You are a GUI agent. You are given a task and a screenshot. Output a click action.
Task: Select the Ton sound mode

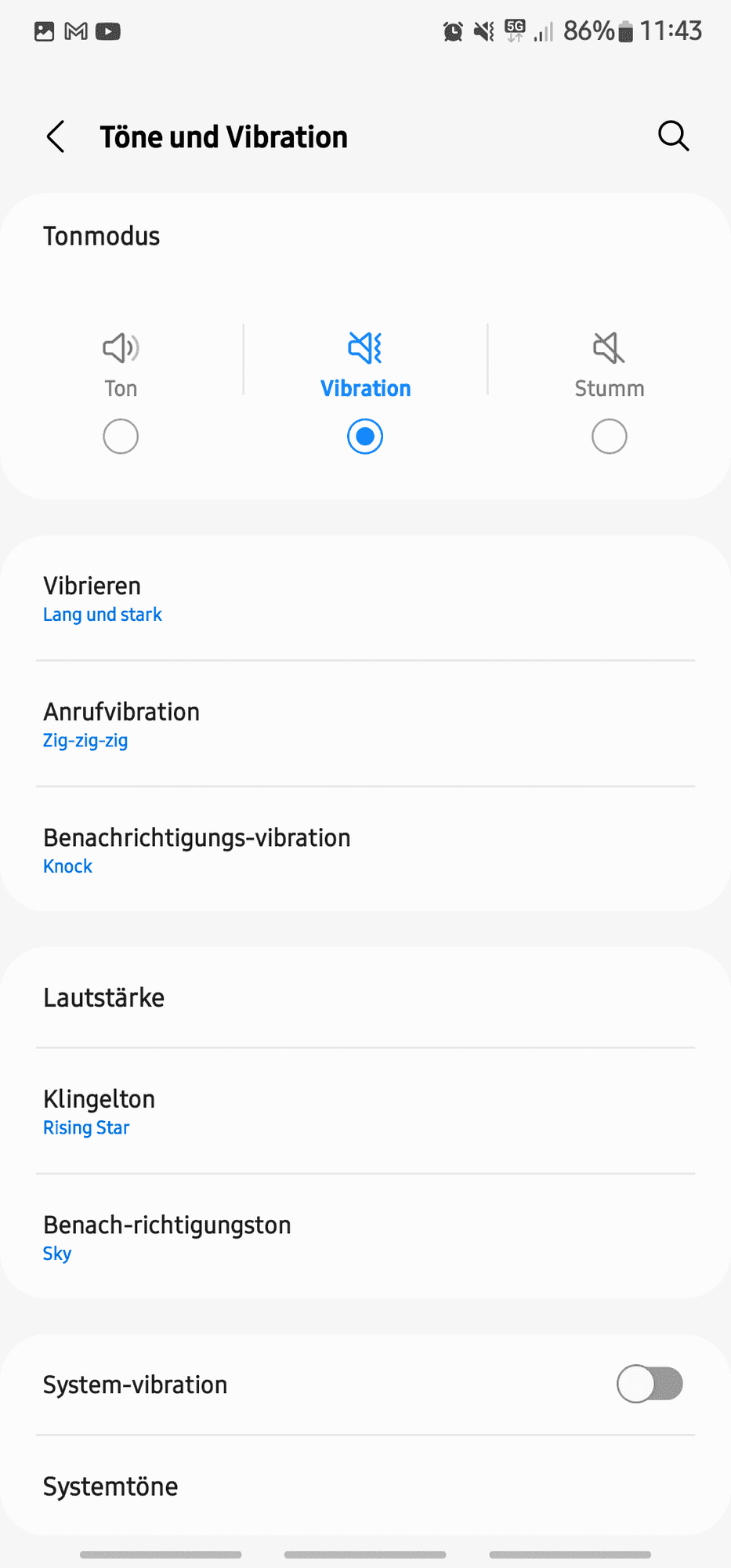click(x=121, y=436)
